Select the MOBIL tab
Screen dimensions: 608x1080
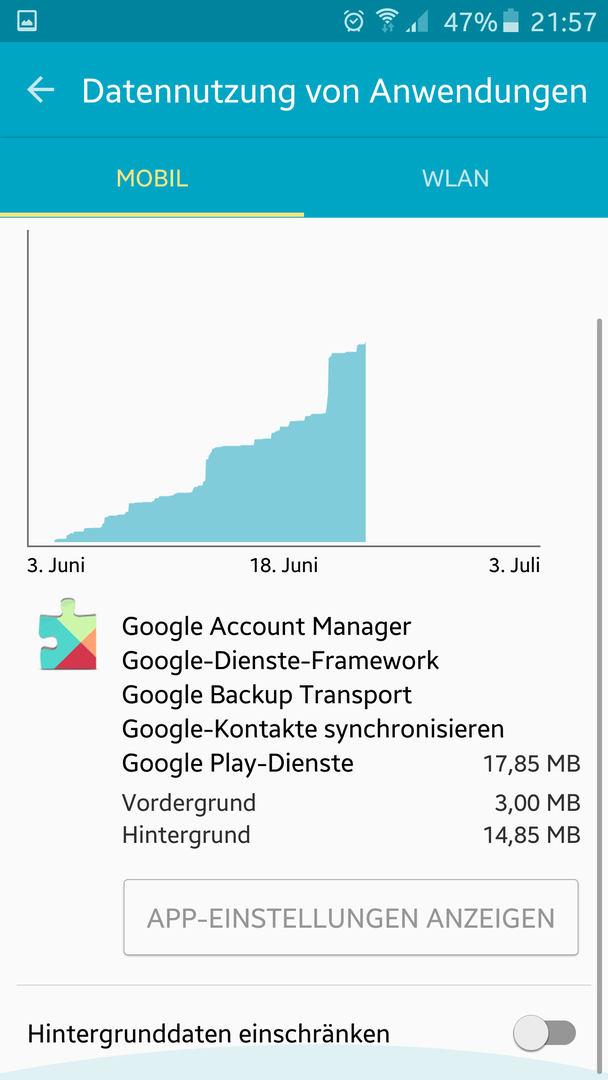(x=152, y=178)
